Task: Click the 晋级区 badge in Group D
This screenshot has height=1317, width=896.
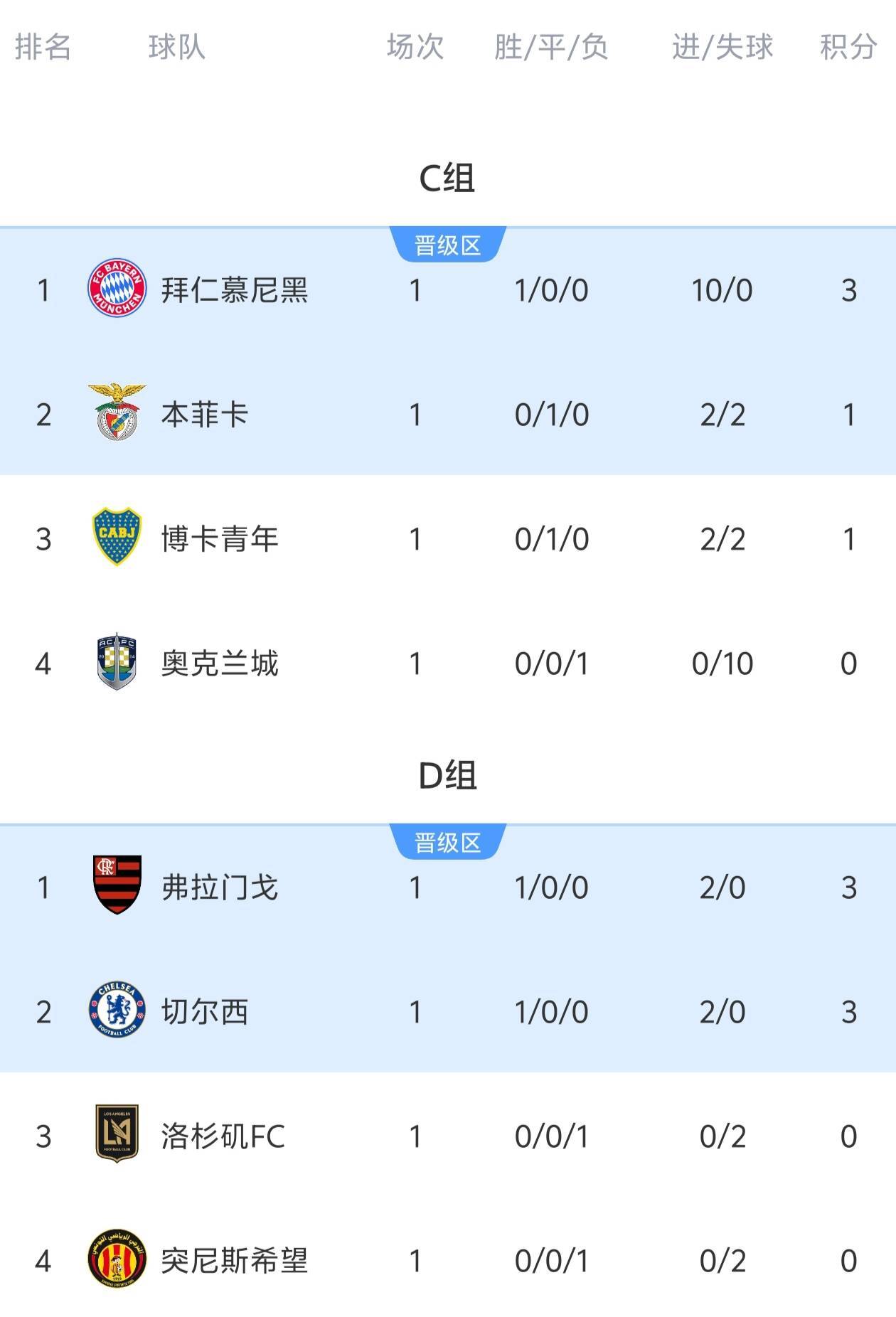Action: click(447, 842)
